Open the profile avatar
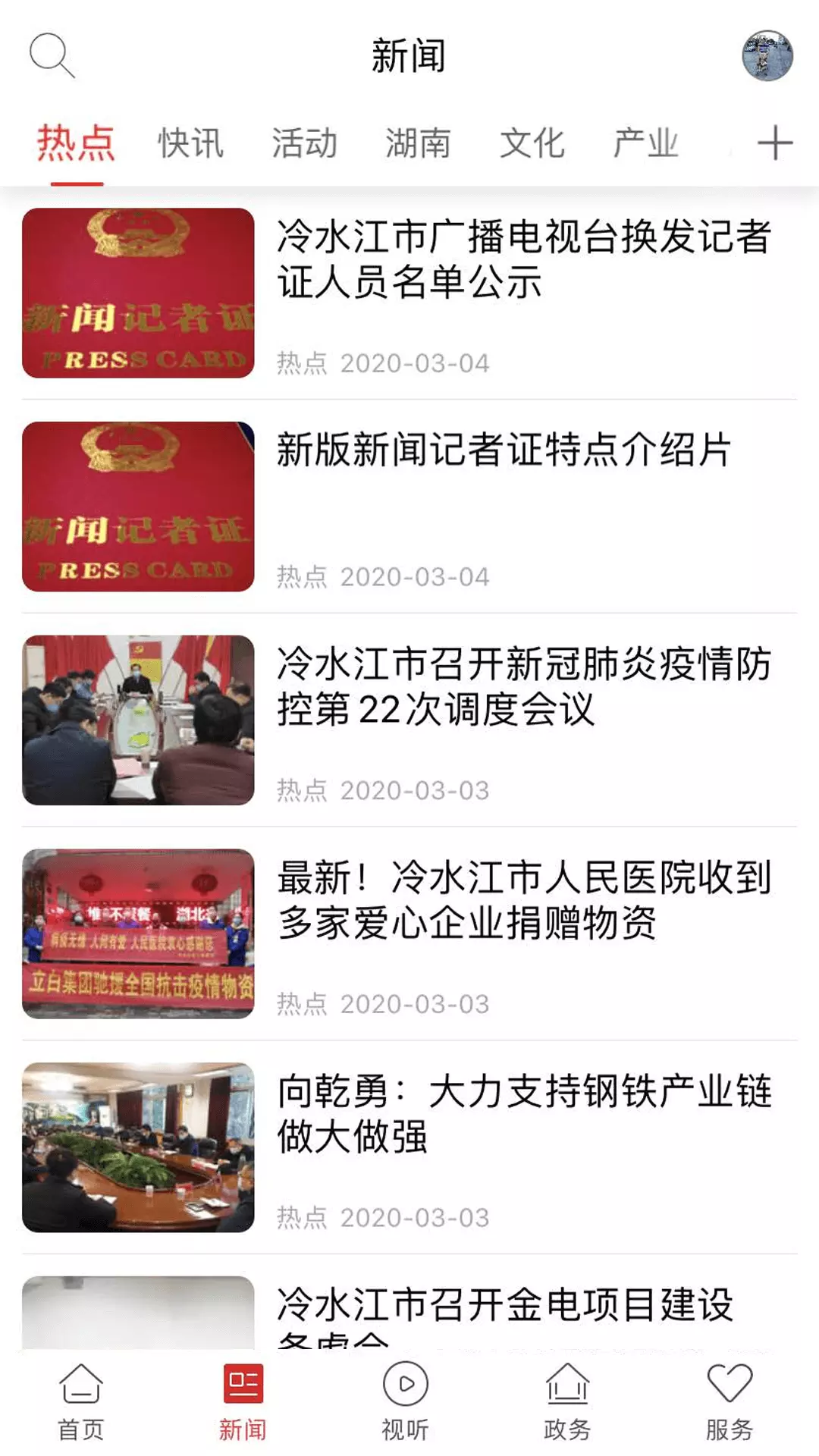Screen dimensions: 819x1456 pyautogui.click(x=767, y=55)
